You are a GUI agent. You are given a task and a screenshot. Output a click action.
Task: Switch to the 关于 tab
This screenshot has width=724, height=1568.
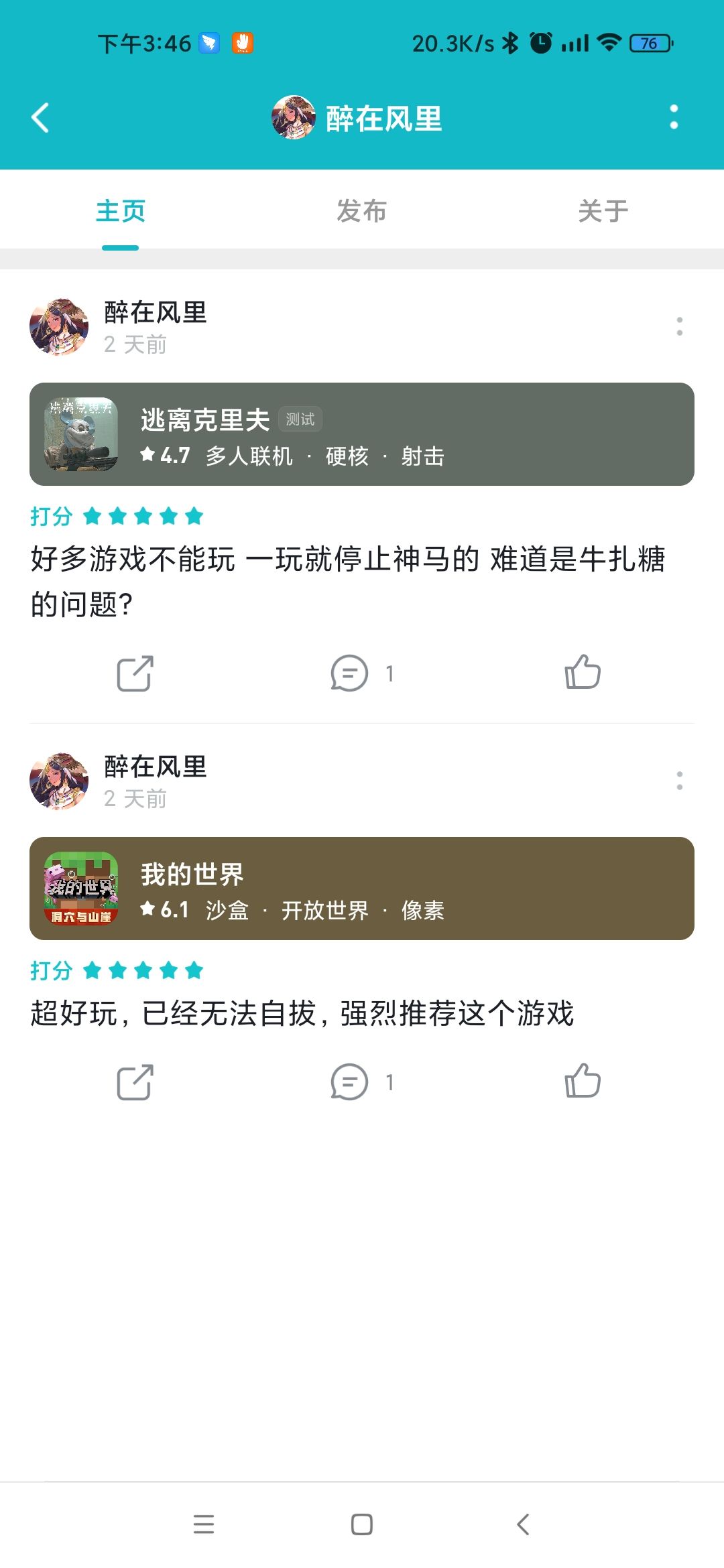[x=603, y=209]
